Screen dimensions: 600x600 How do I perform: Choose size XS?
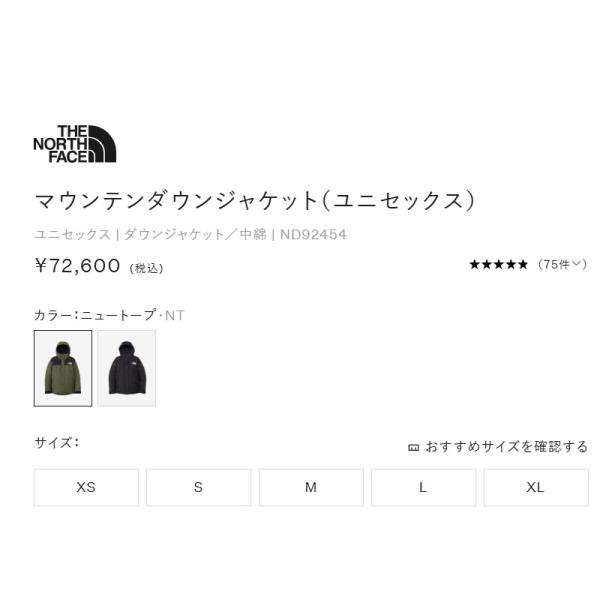tap(86, 487)
